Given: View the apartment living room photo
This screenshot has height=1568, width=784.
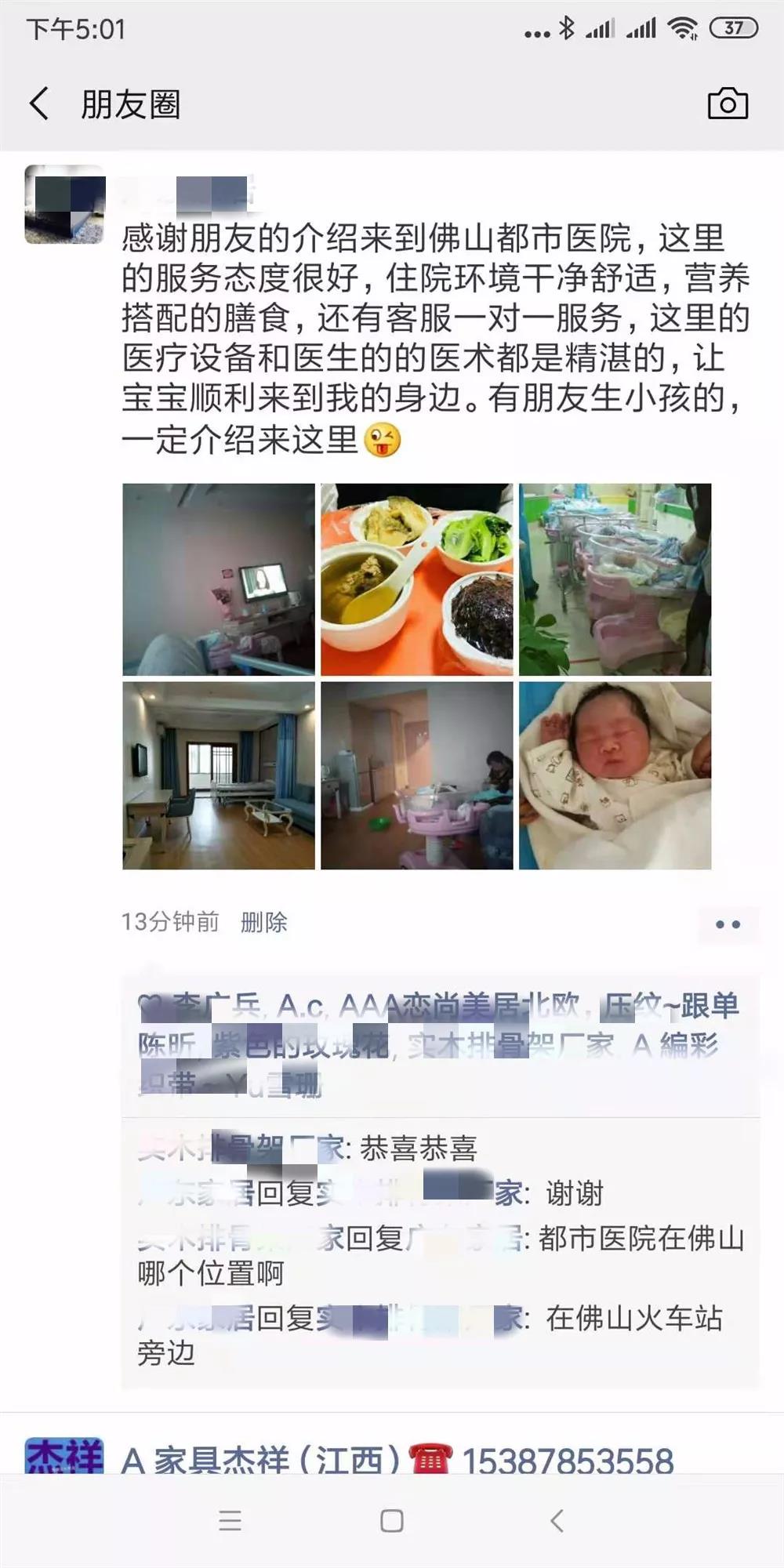Looking at the screenshot, I should click(x=219, y=775).
